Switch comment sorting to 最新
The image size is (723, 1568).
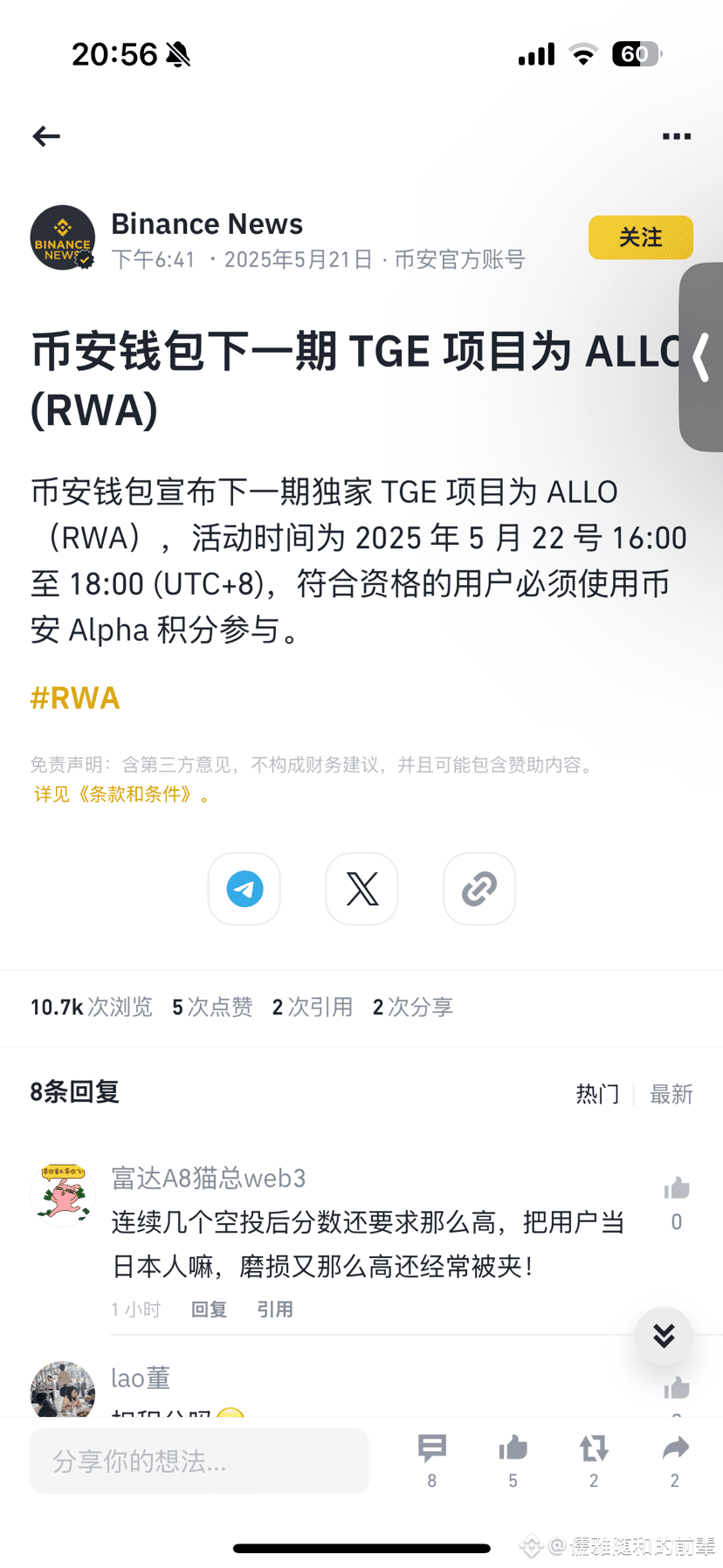pyautogui.click(x=671, y=1094)
